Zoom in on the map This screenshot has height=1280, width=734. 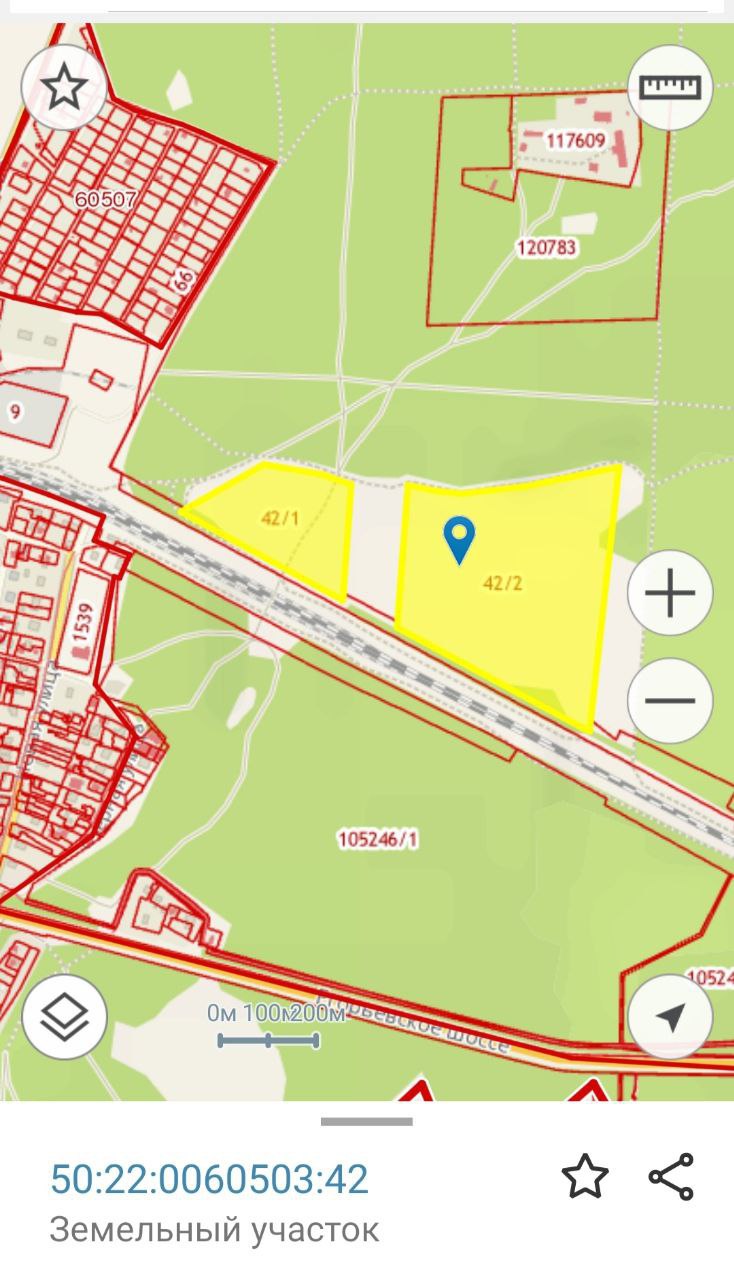[x=670, y=595]
